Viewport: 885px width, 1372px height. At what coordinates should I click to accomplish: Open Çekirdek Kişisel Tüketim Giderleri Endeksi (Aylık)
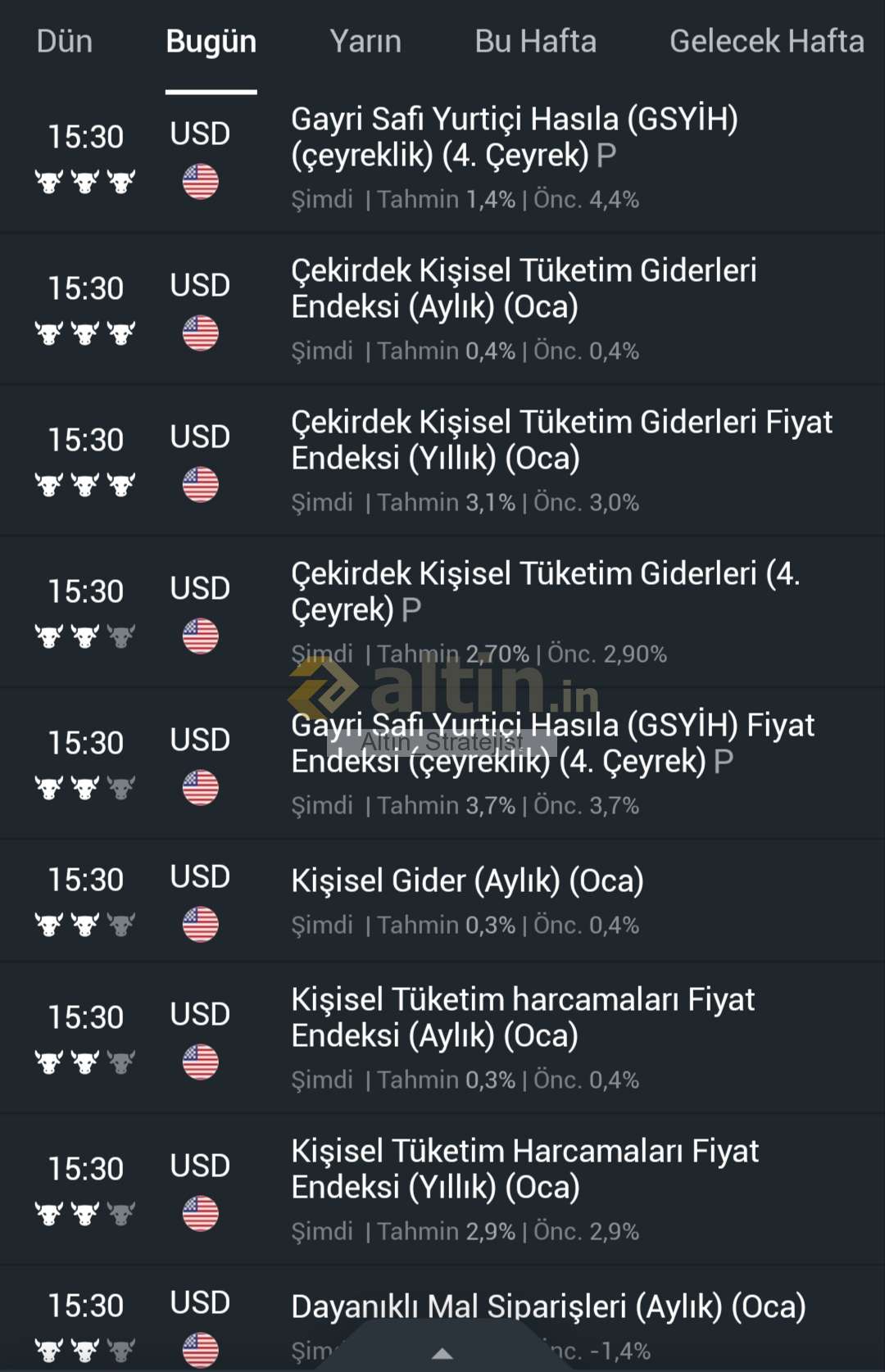(x=523, y=288)
